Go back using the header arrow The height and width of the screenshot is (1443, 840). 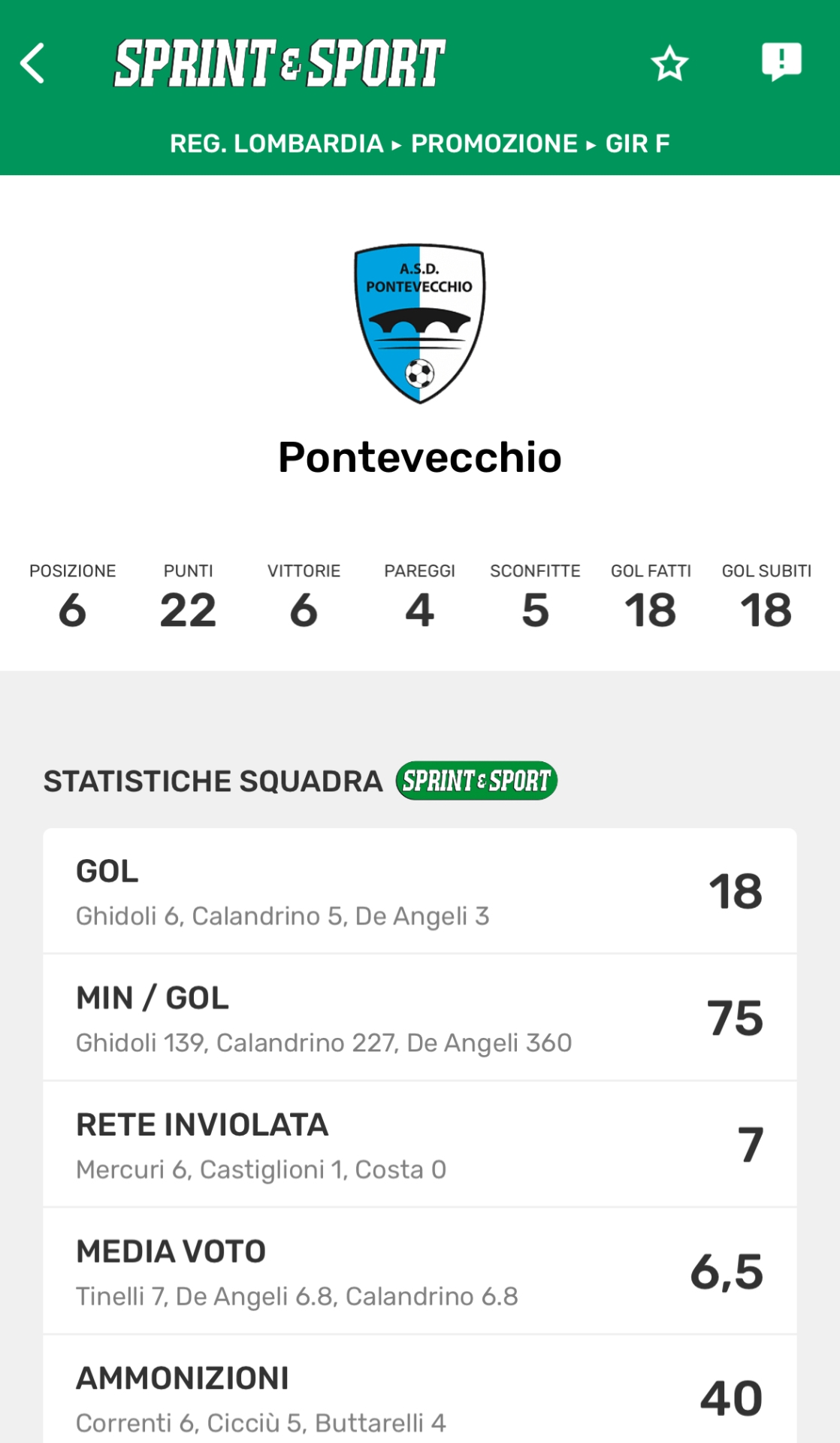[x=32, y=63]
